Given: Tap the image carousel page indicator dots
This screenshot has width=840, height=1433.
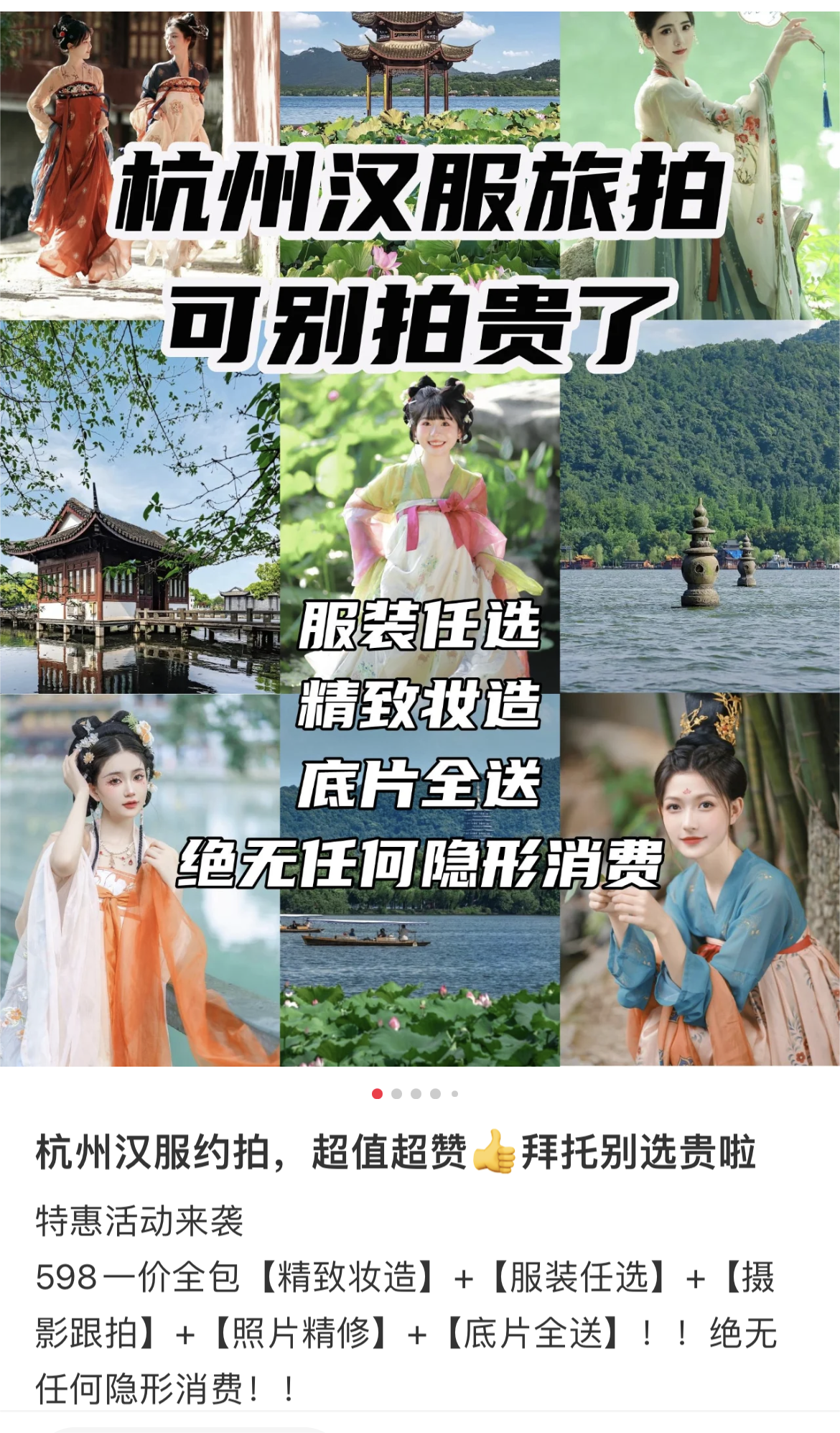Looking at the screenshot, I should [x=415, y=1093].
